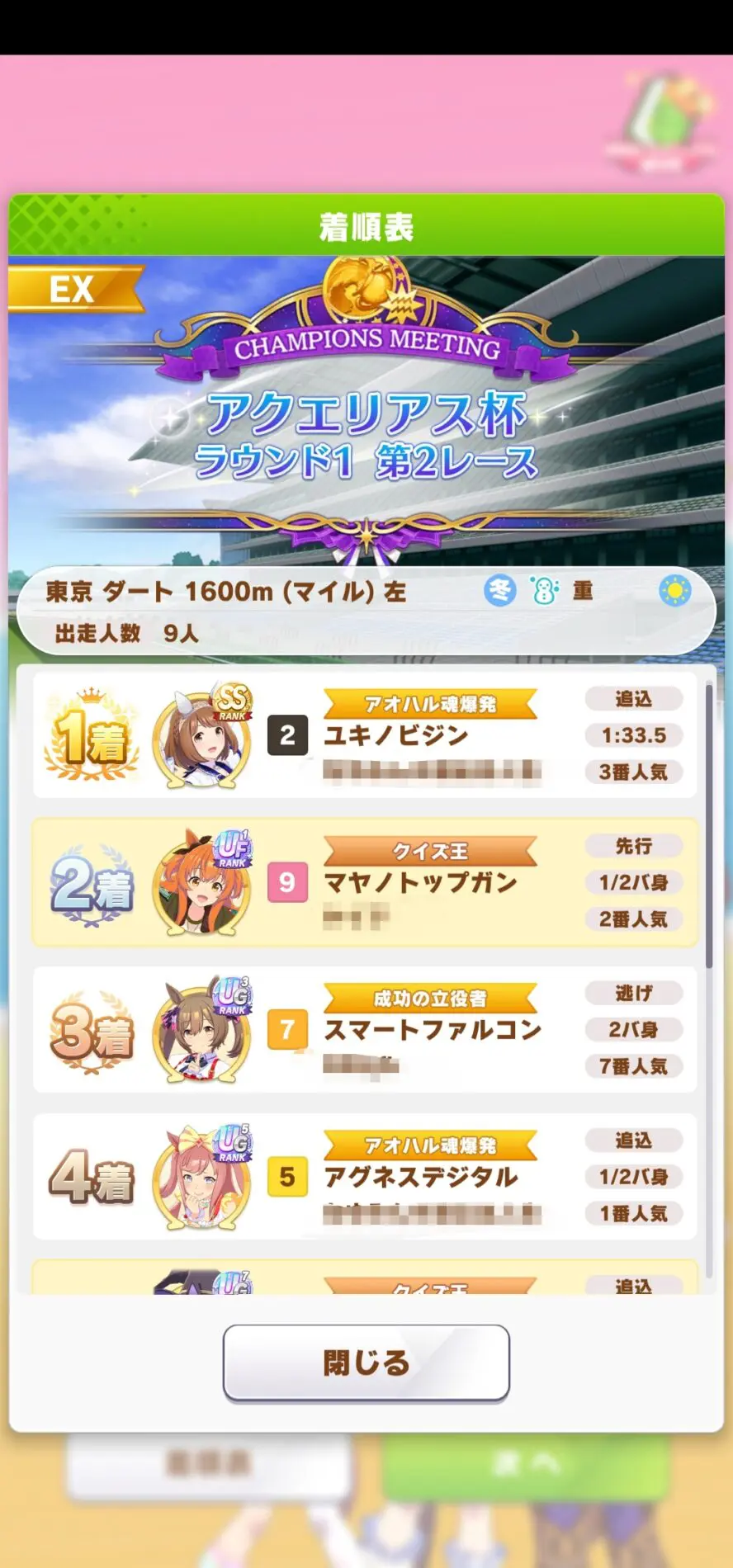Tap the 閉じる button to close the results
733x1568 pixels.
(366, 1363)
